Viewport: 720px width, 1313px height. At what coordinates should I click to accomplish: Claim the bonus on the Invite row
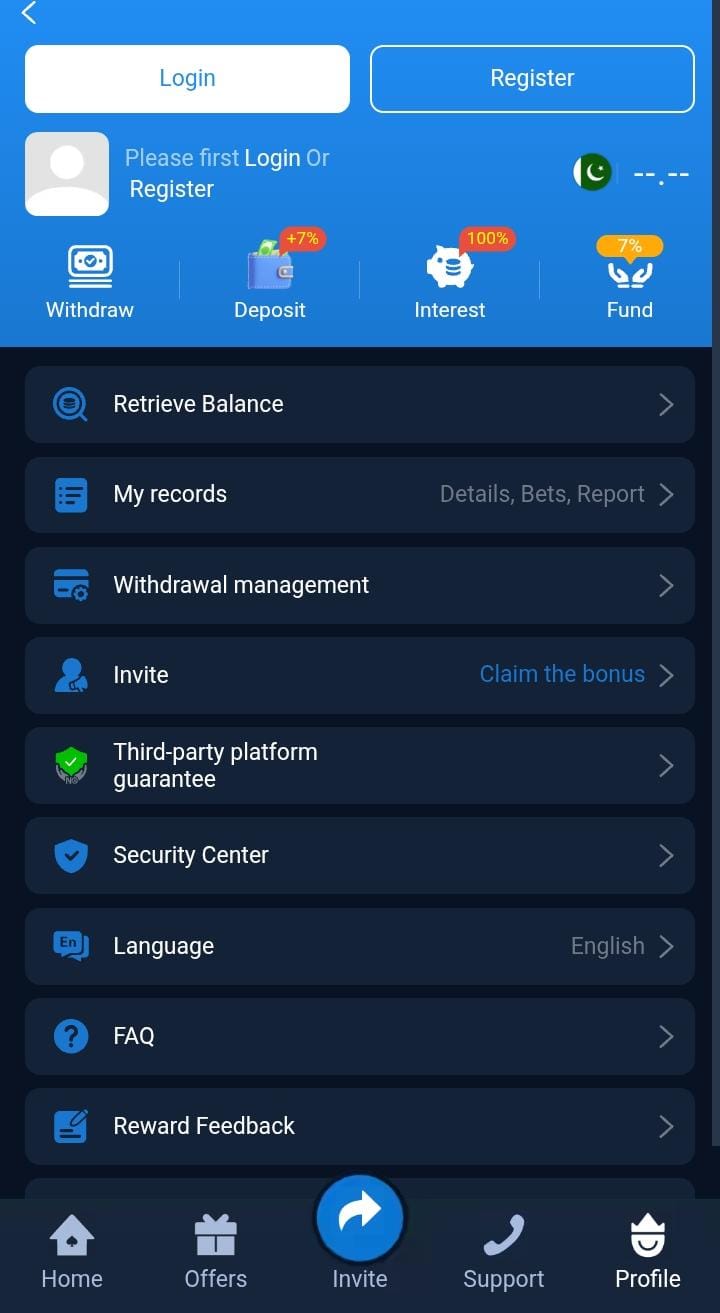562,674
